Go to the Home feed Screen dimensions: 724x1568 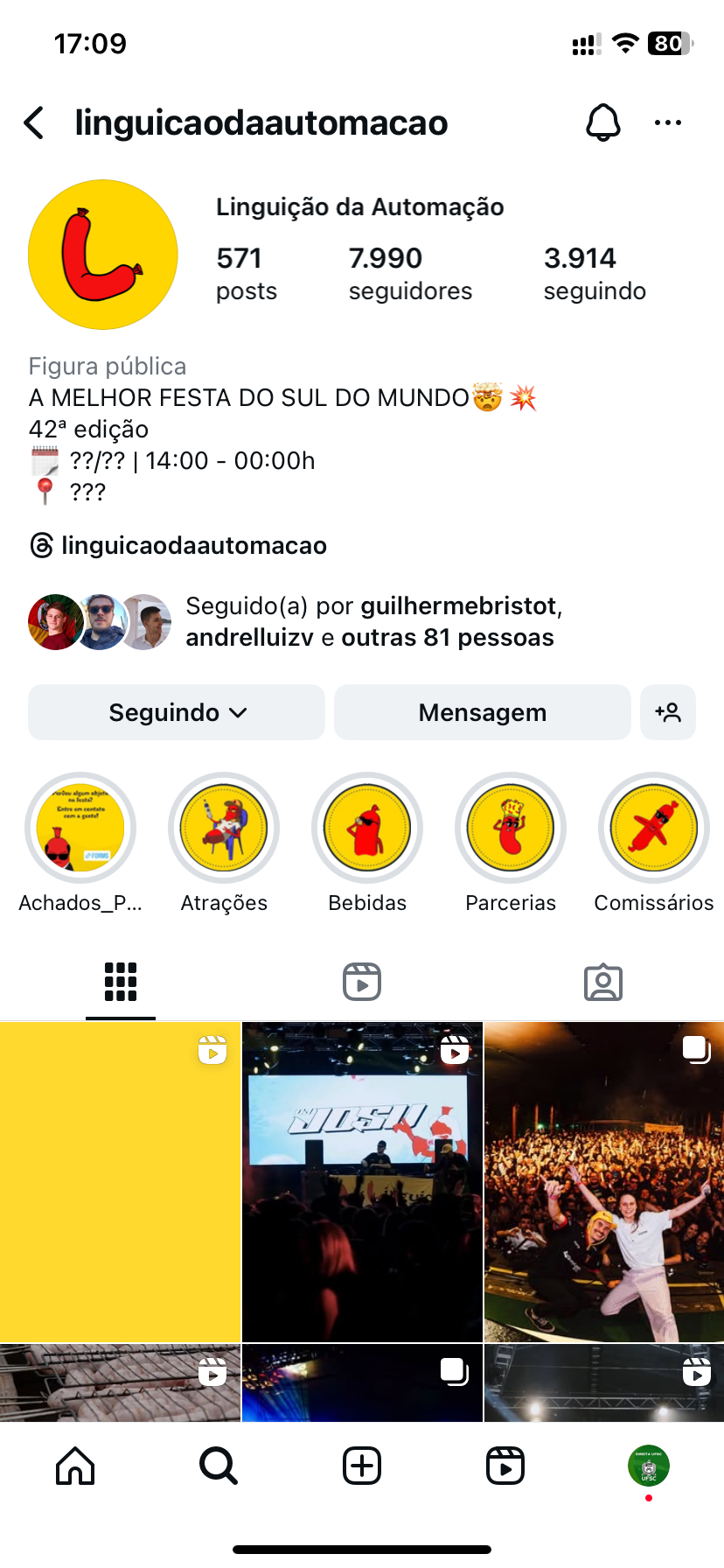tap(75, 1466)
